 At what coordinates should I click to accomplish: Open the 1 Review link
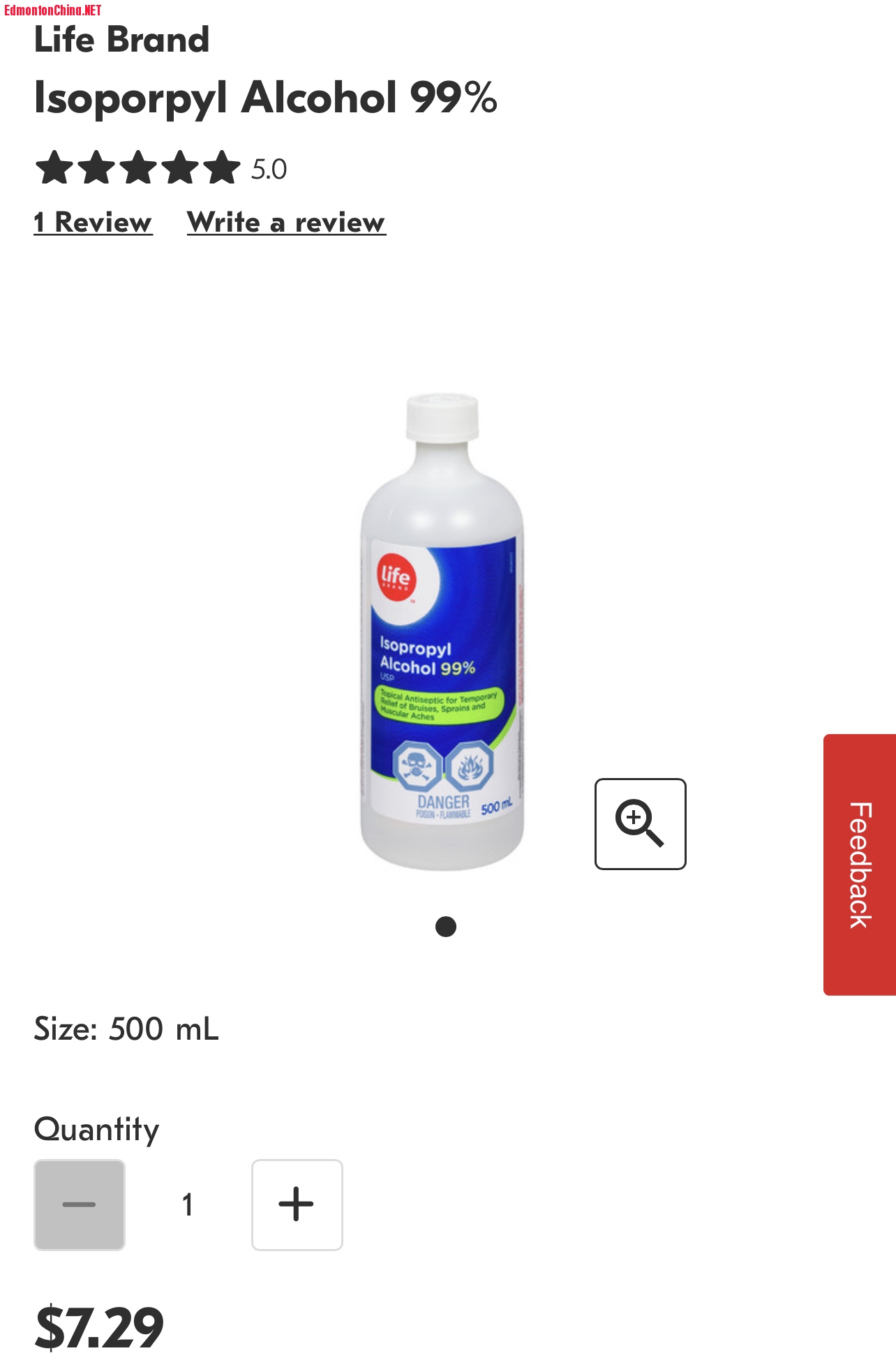(93, 223)
